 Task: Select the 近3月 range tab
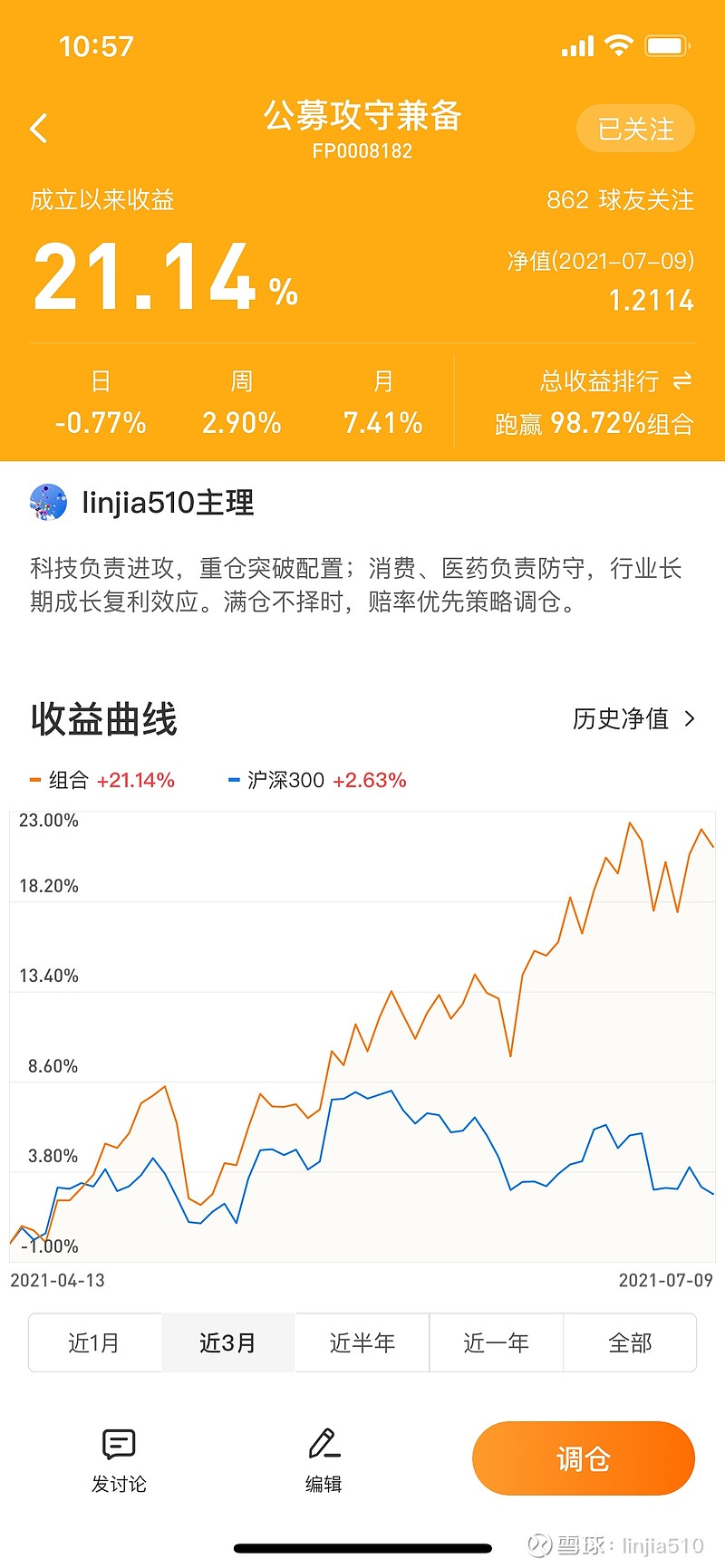pos(227,1342)
